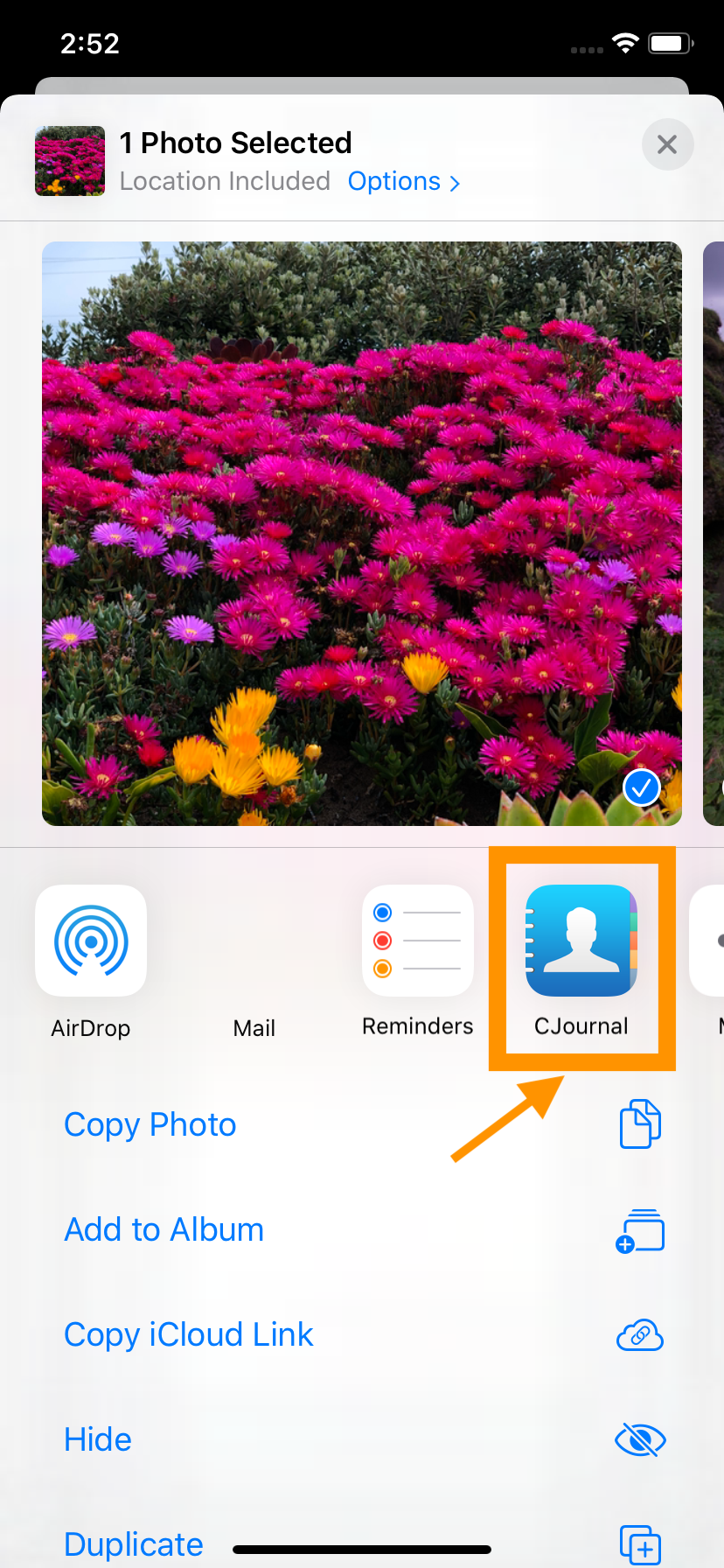Select Add to Album
Image resolution: width=724 pixels, height=1568 pixels.
pyautogui.click(x=164, y=1229)
